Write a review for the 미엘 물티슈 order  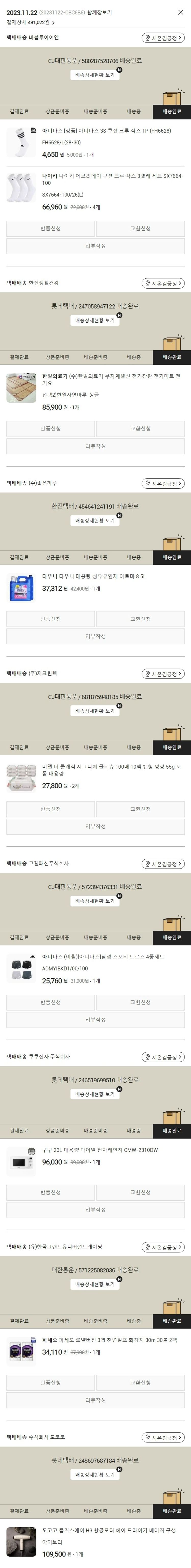click(95, 827)
